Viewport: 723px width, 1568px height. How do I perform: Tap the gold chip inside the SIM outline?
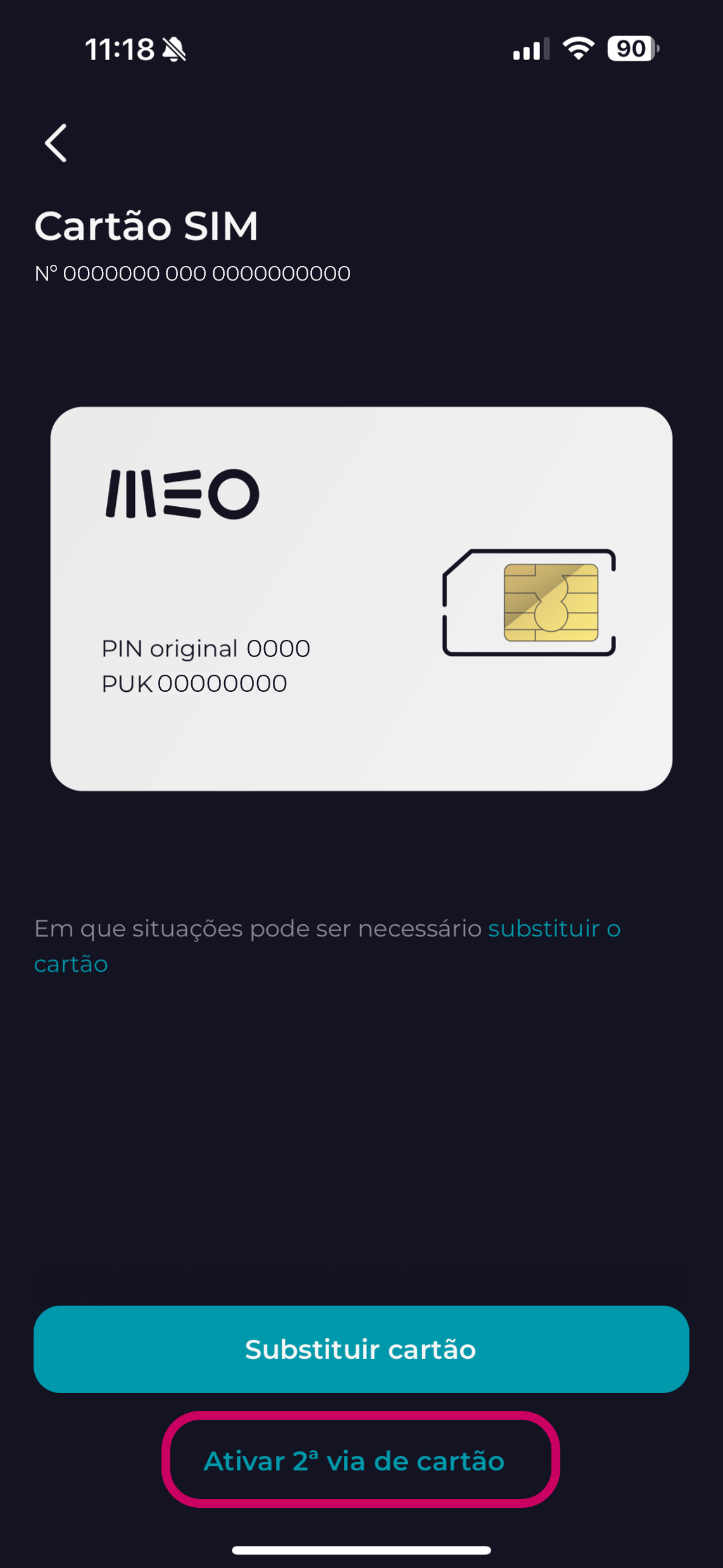click(553, 602)
